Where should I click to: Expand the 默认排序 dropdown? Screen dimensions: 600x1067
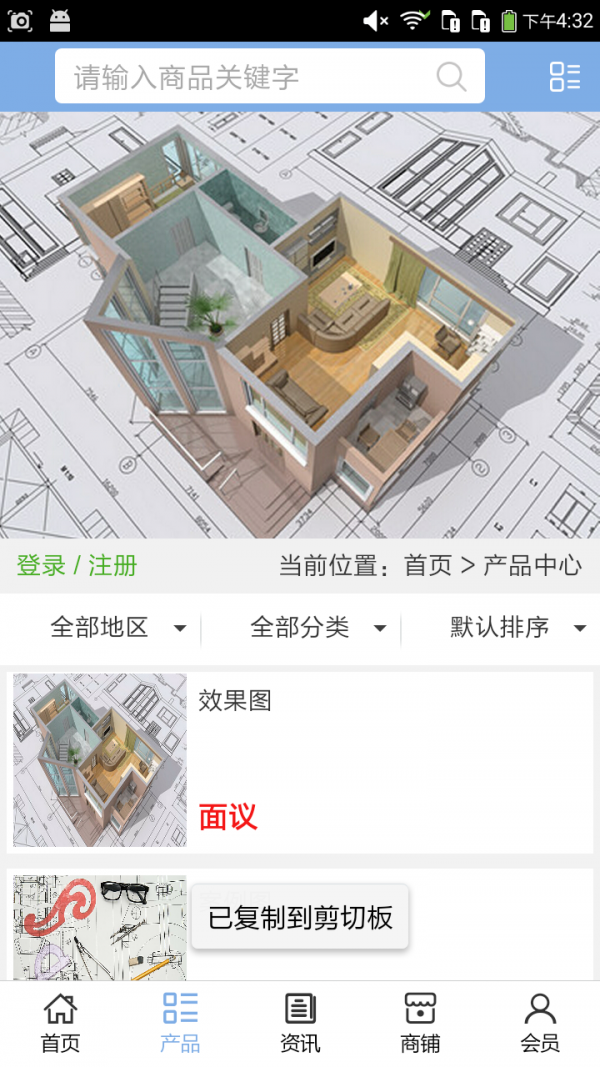(516, 628)
